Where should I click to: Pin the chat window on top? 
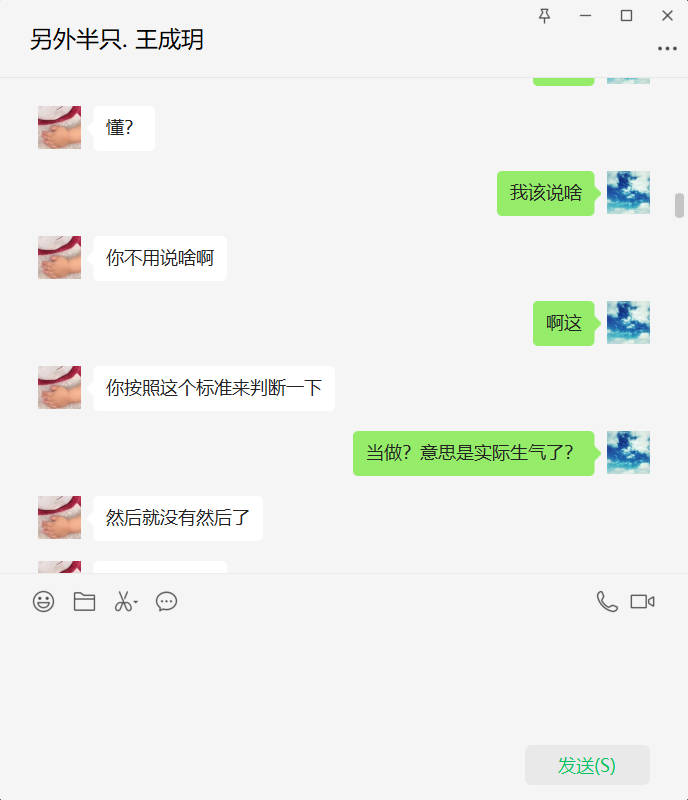coord(544,15)
